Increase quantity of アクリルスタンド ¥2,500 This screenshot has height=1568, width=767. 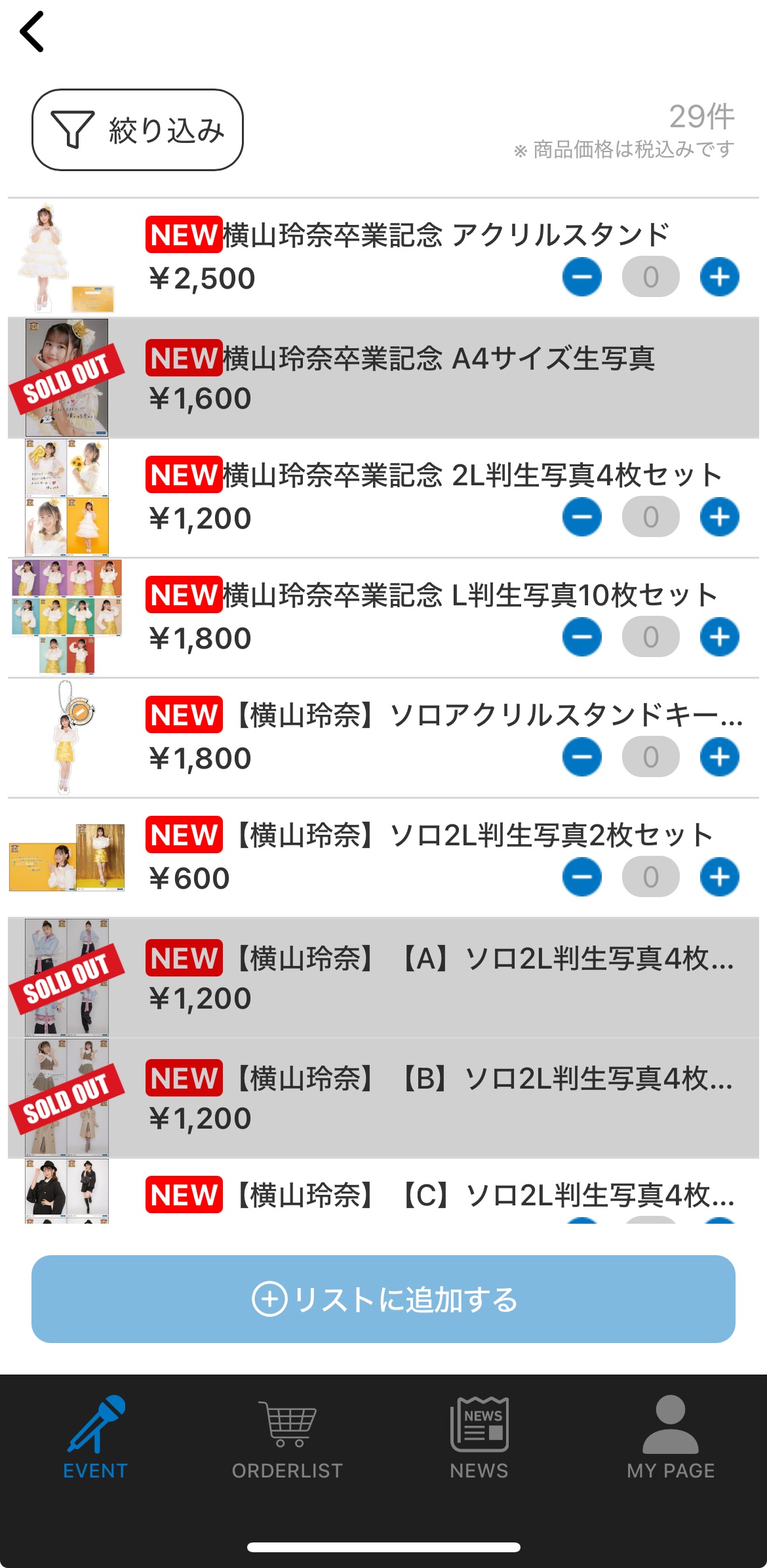719,277
